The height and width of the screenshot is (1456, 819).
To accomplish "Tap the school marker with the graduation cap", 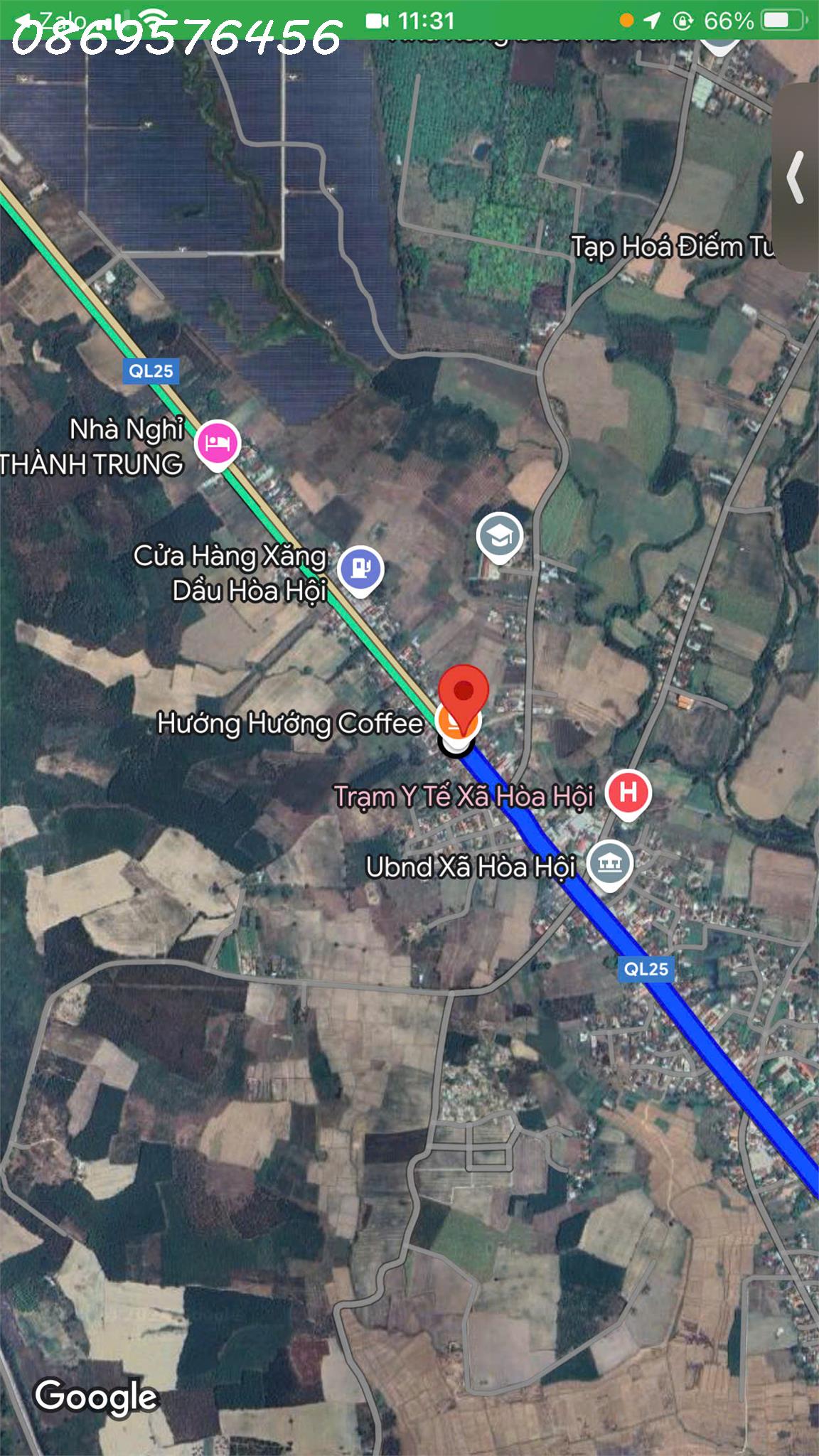I will pos(499,537).
